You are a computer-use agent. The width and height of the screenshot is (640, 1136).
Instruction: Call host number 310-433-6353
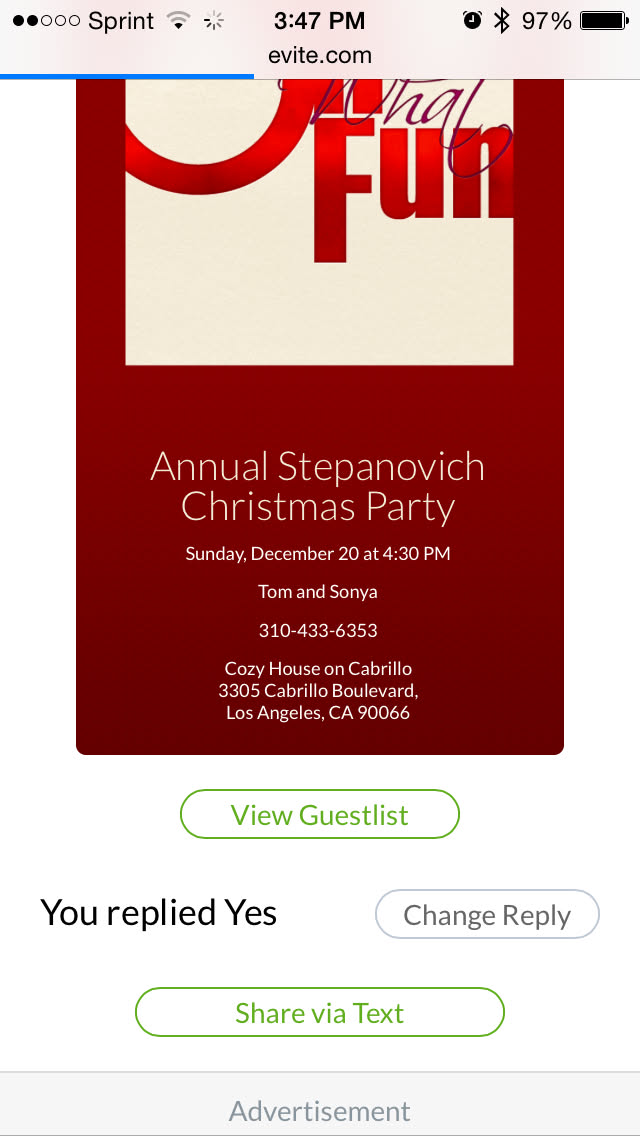click(318, 630)
